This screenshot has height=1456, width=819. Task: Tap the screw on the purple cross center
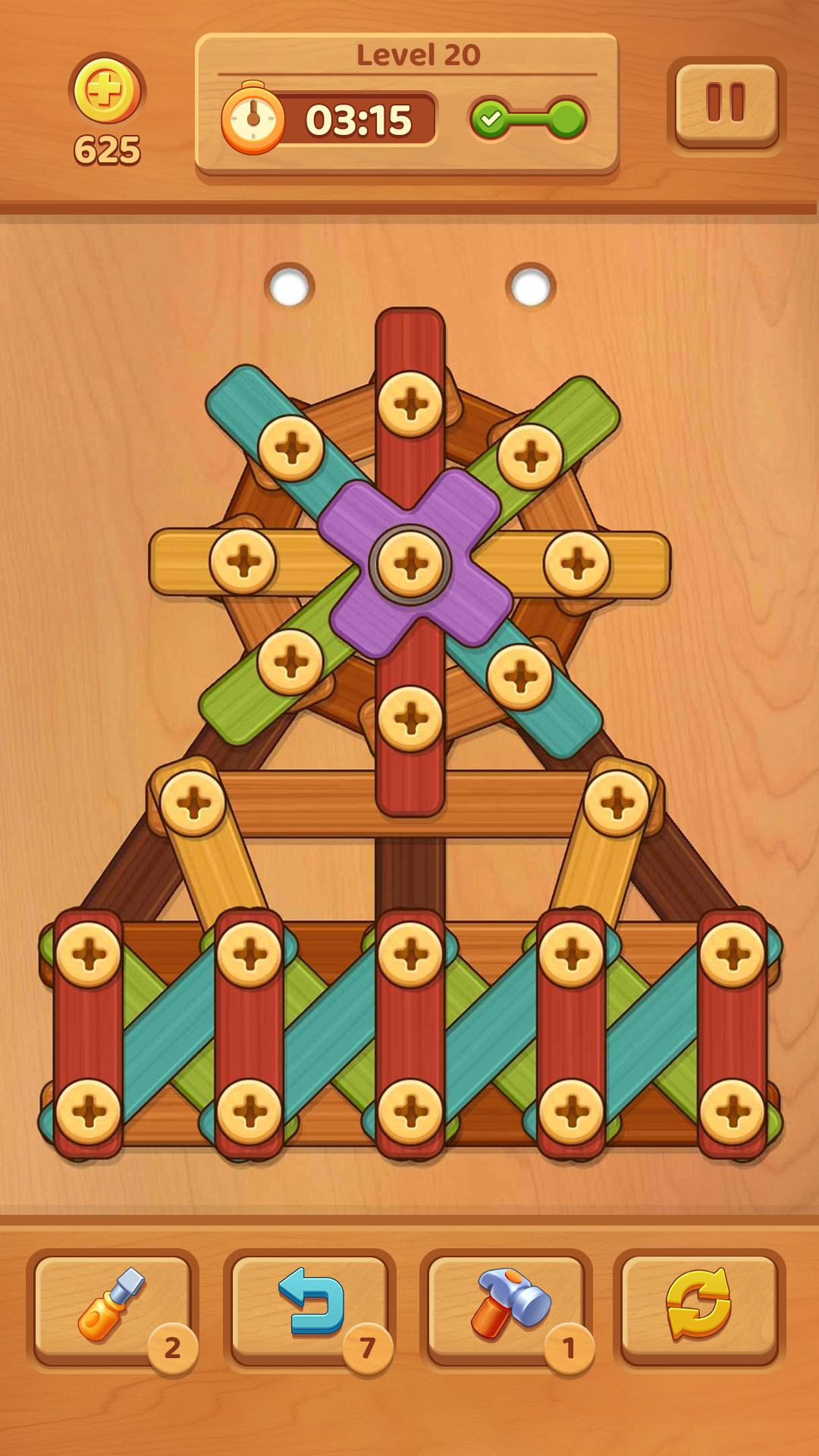click(410, 564)
